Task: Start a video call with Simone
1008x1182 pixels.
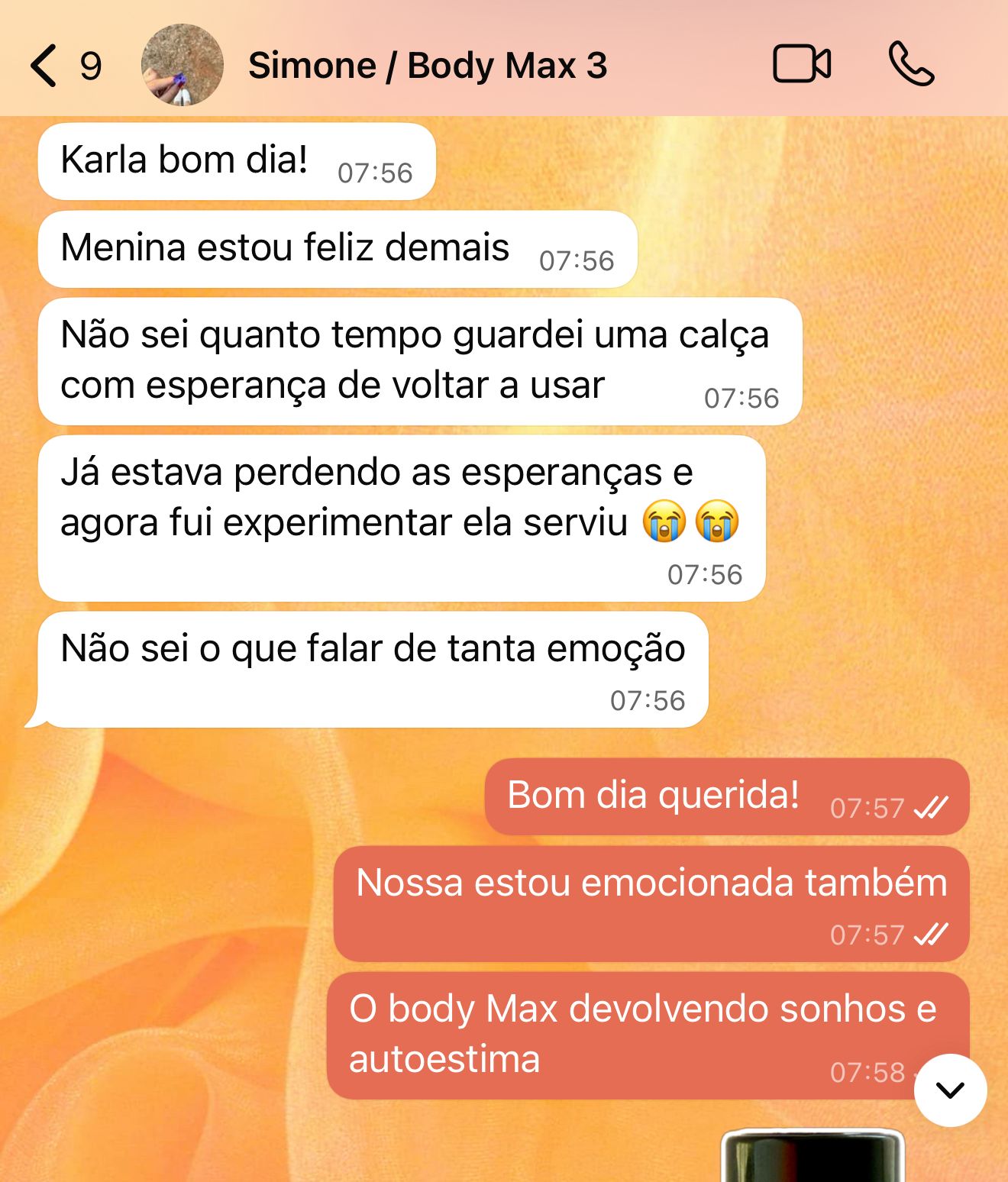Action: (x=801, y=64)
